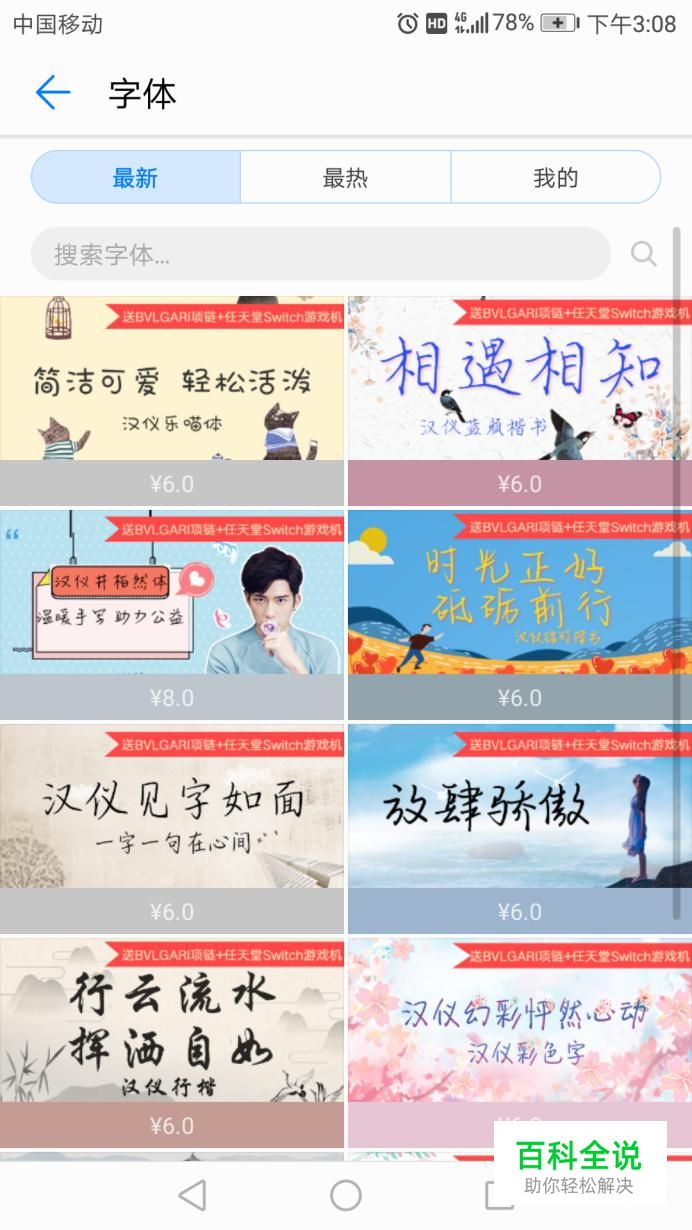
Task: Go back using the blue arrow
Action: (x=53, y=93)
